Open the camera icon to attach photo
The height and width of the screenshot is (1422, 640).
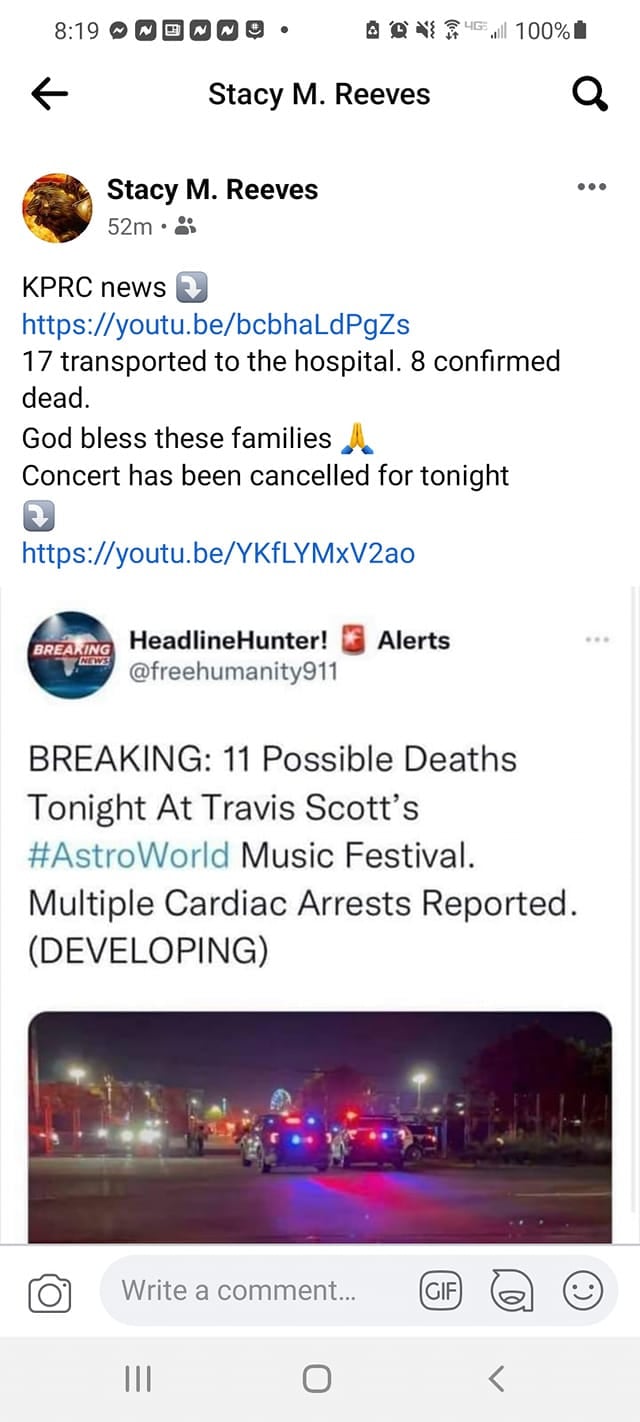50,1293
